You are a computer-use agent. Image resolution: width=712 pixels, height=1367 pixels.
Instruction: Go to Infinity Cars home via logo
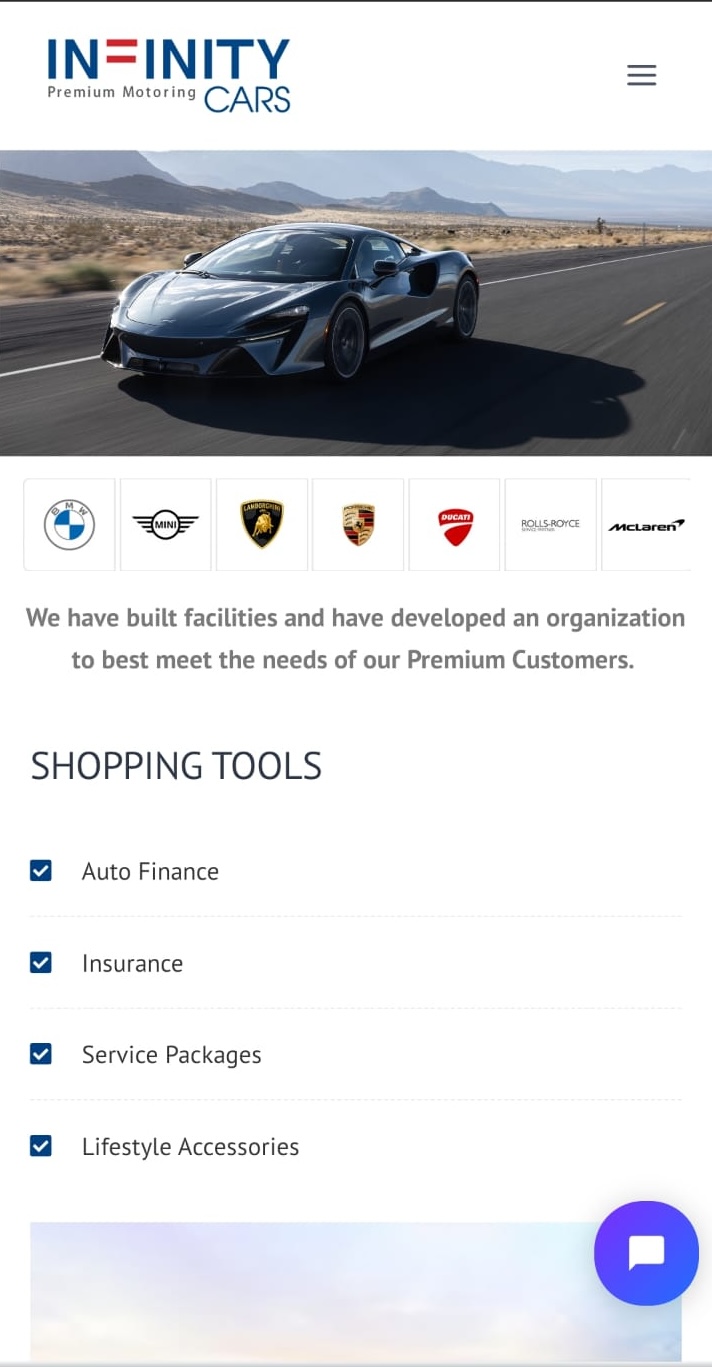169,75
